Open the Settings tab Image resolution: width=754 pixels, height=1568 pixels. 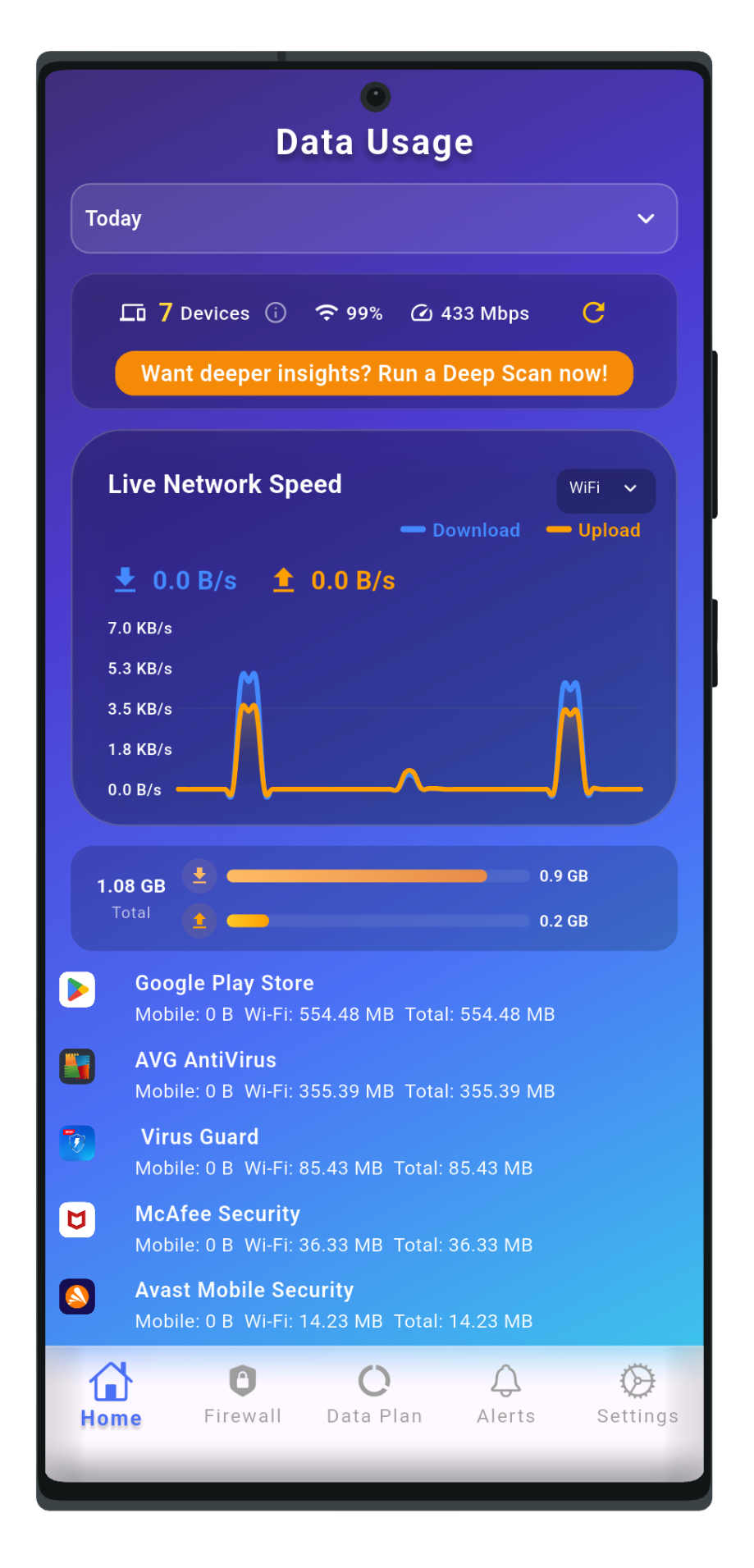[x=637, y=1395]
